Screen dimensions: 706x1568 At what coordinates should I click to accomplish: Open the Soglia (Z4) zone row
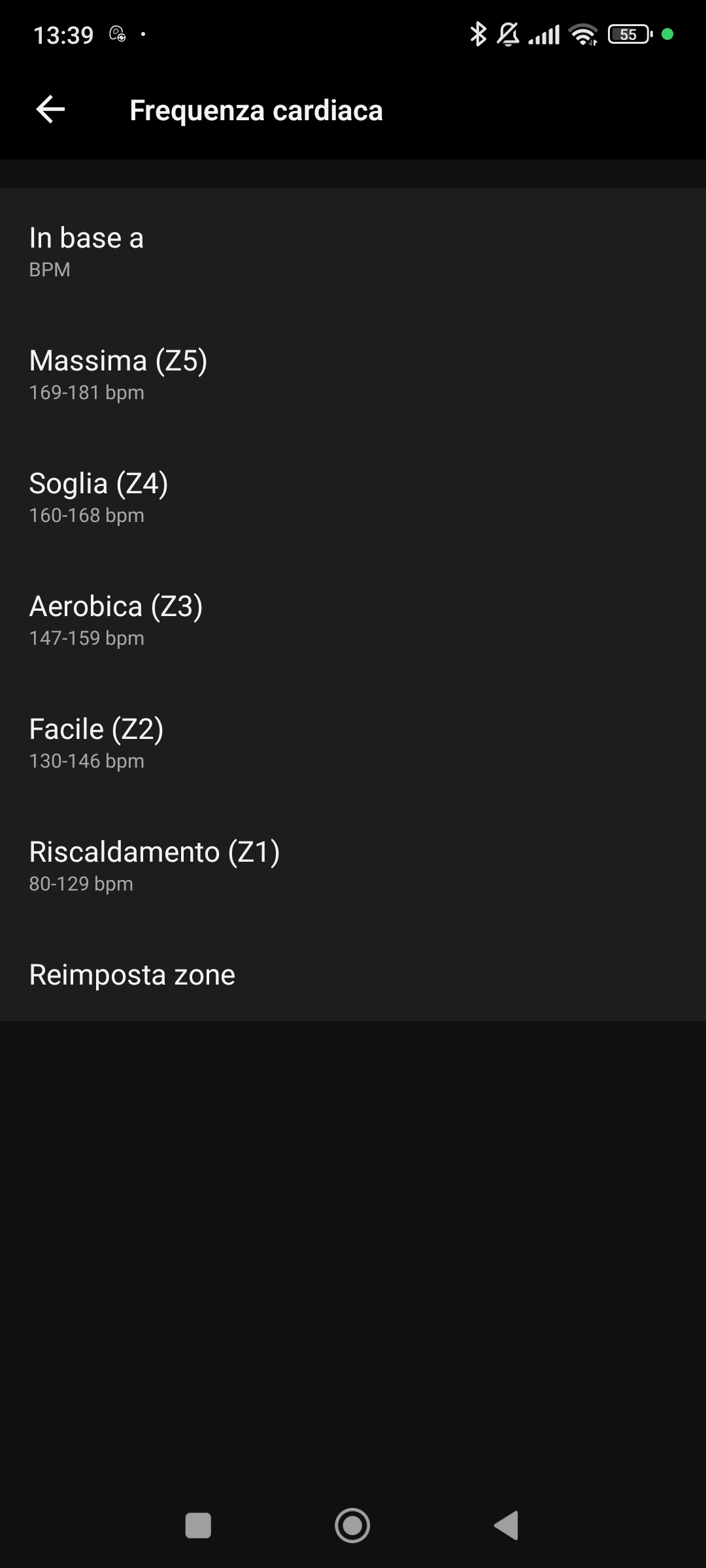click(x=353, y=496)
